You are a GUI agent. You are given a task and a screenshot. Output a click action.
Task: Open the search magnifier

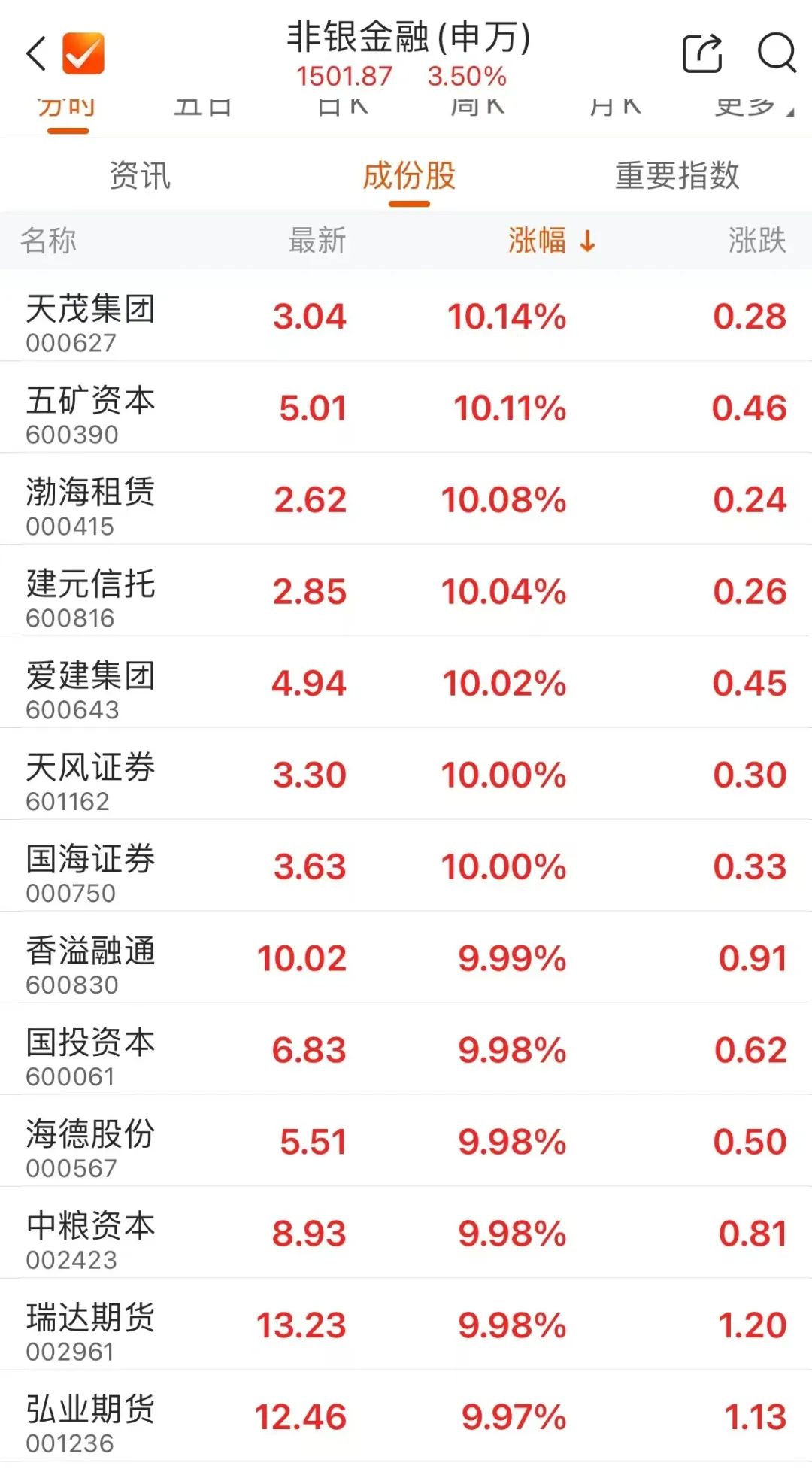click(x=777, y=53)
